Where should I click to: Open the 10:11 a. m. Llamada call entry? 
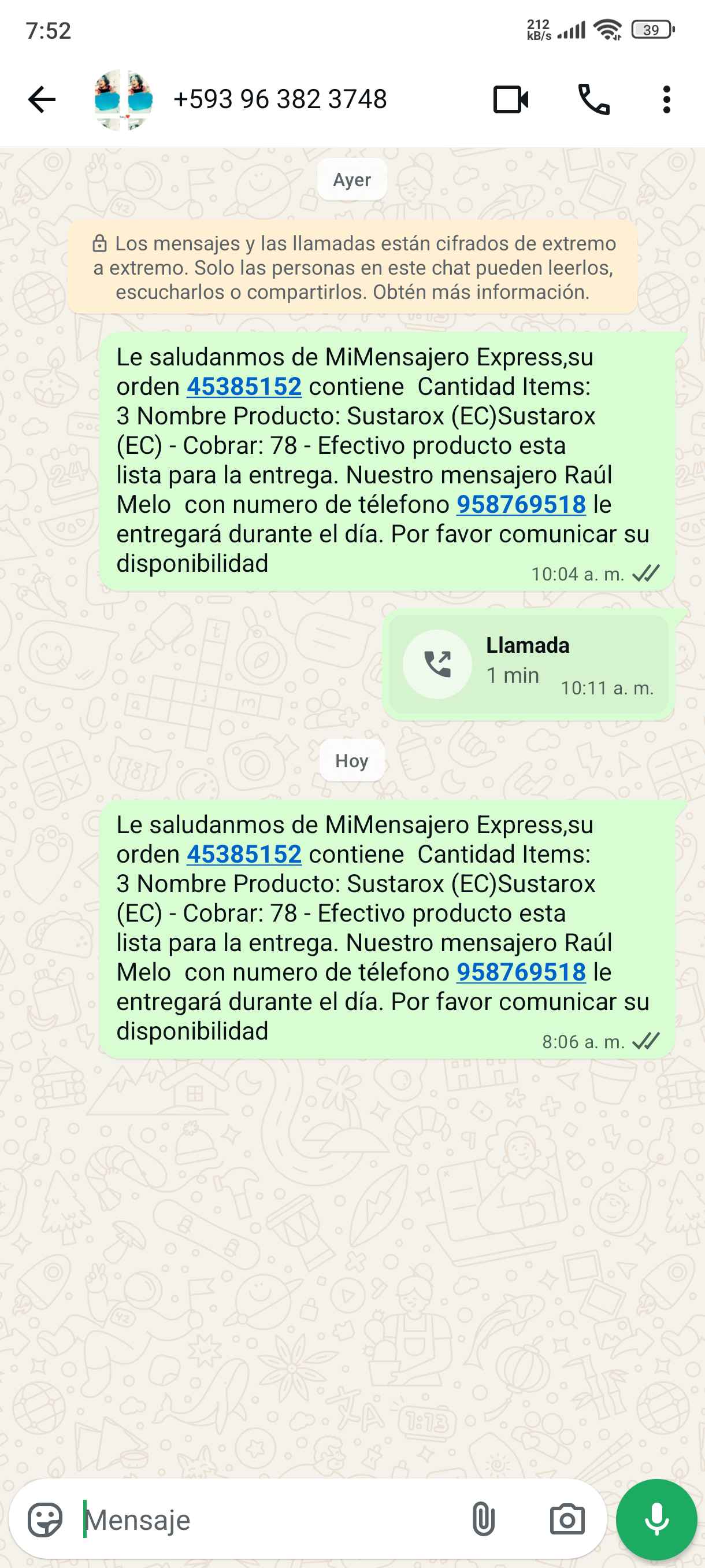[528, 664]
